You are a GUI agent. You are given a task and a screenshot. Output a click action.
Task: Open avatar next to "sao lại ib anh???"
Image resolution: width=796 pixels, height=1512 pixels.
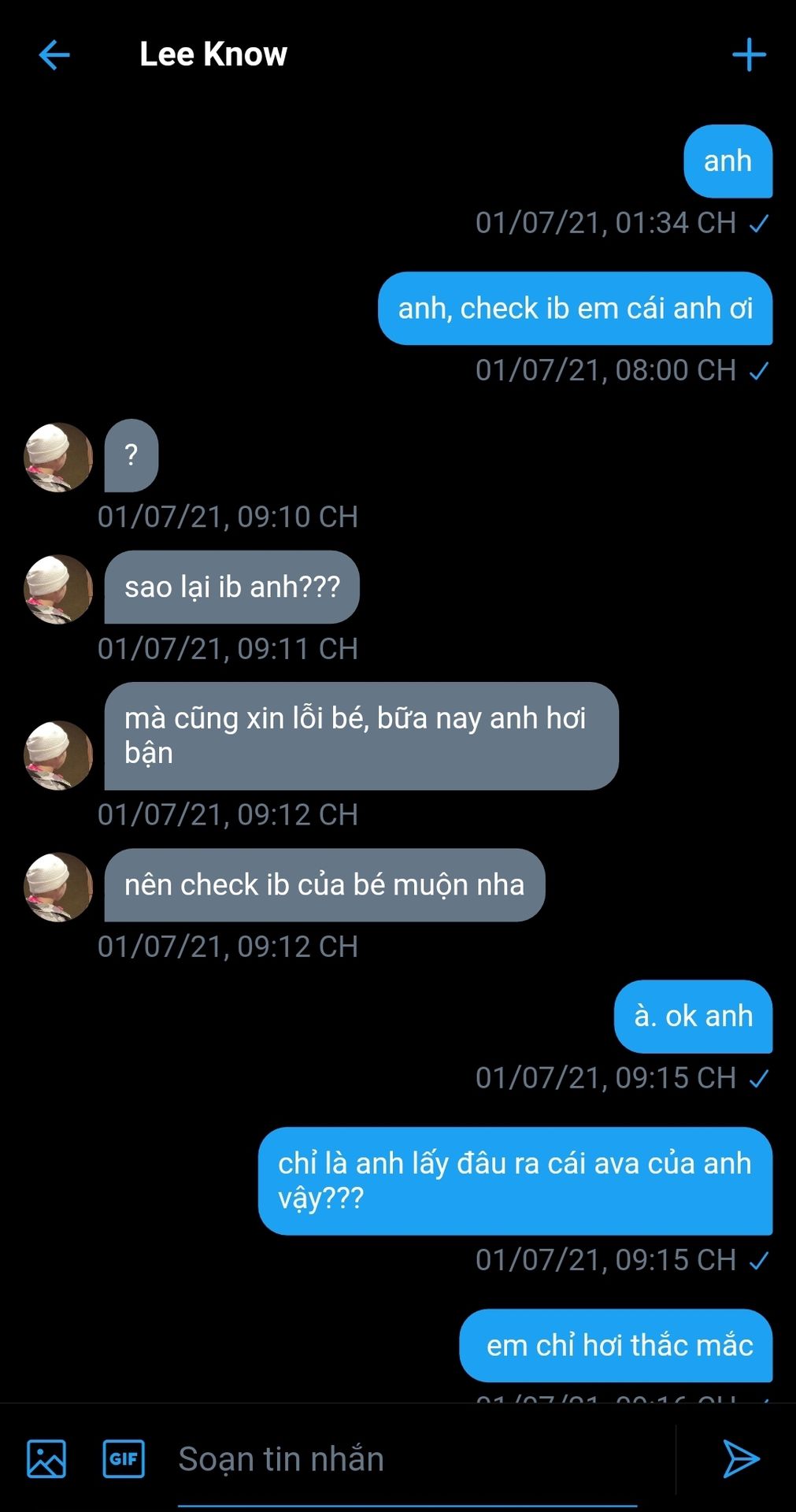pyautogui.click(x=58, y=589)
